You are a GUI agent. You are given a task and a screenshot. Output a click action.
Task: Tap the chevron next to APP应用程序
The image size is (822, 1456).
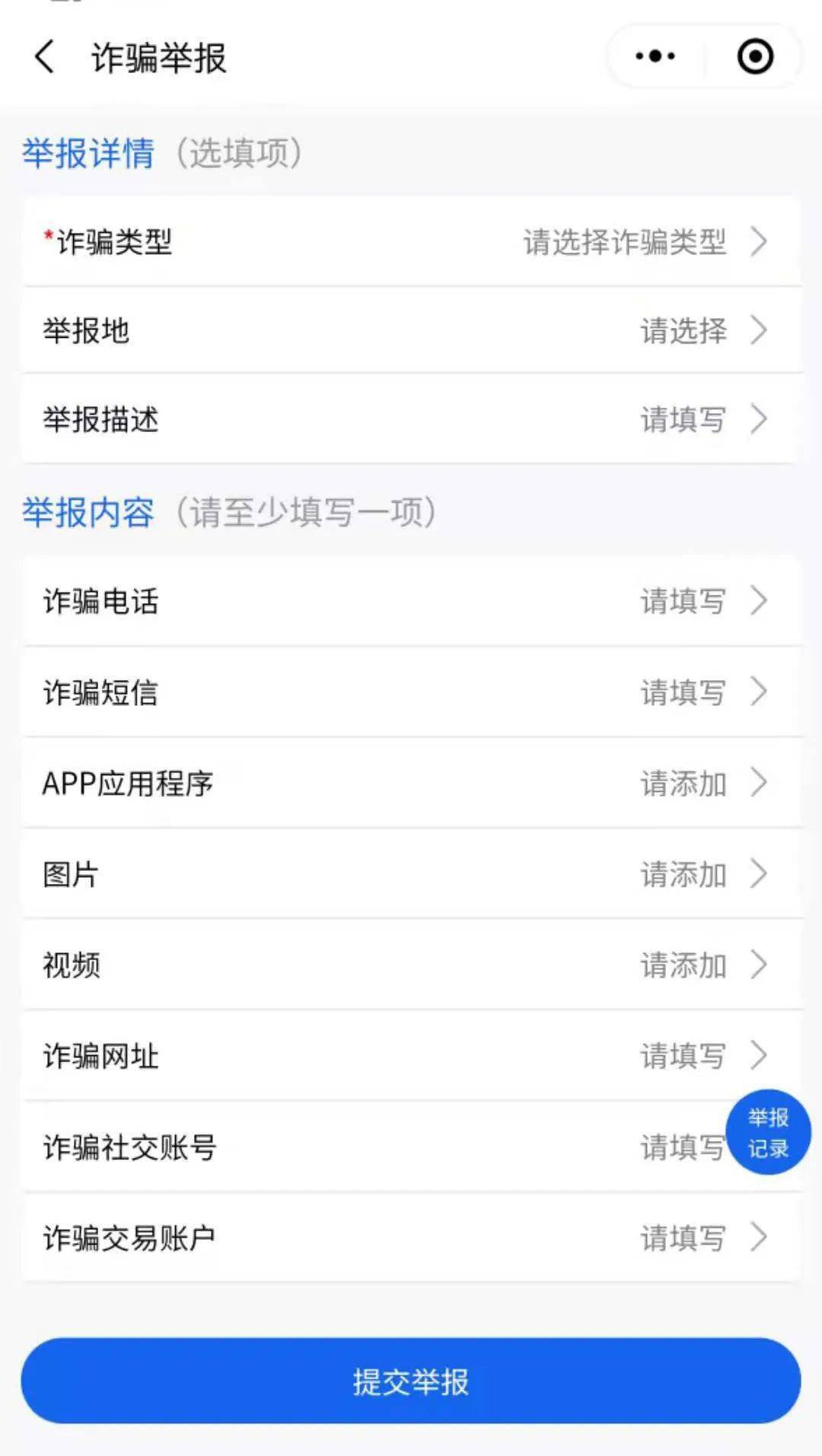(758, 784)
